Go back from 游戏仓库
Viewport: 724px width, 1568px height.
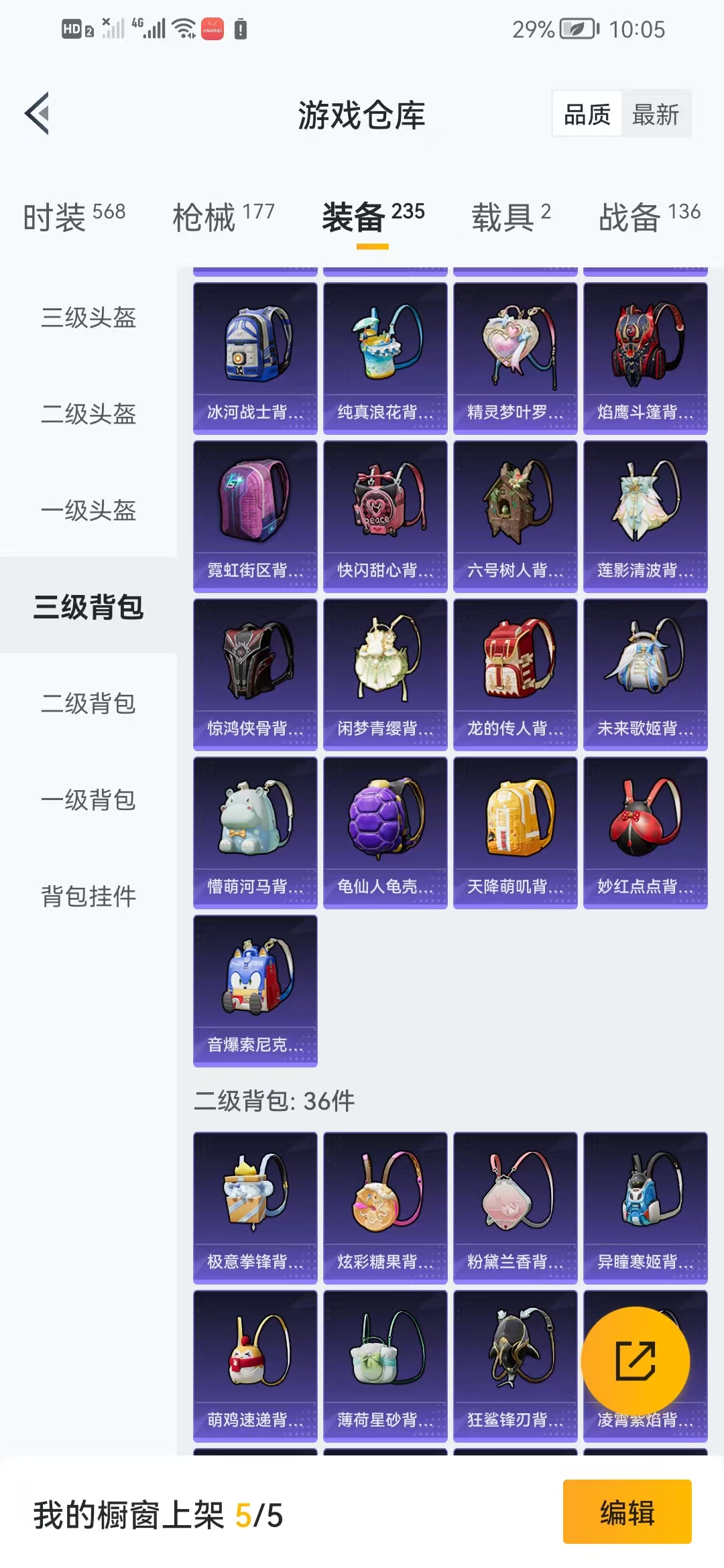tap(38, 114)
